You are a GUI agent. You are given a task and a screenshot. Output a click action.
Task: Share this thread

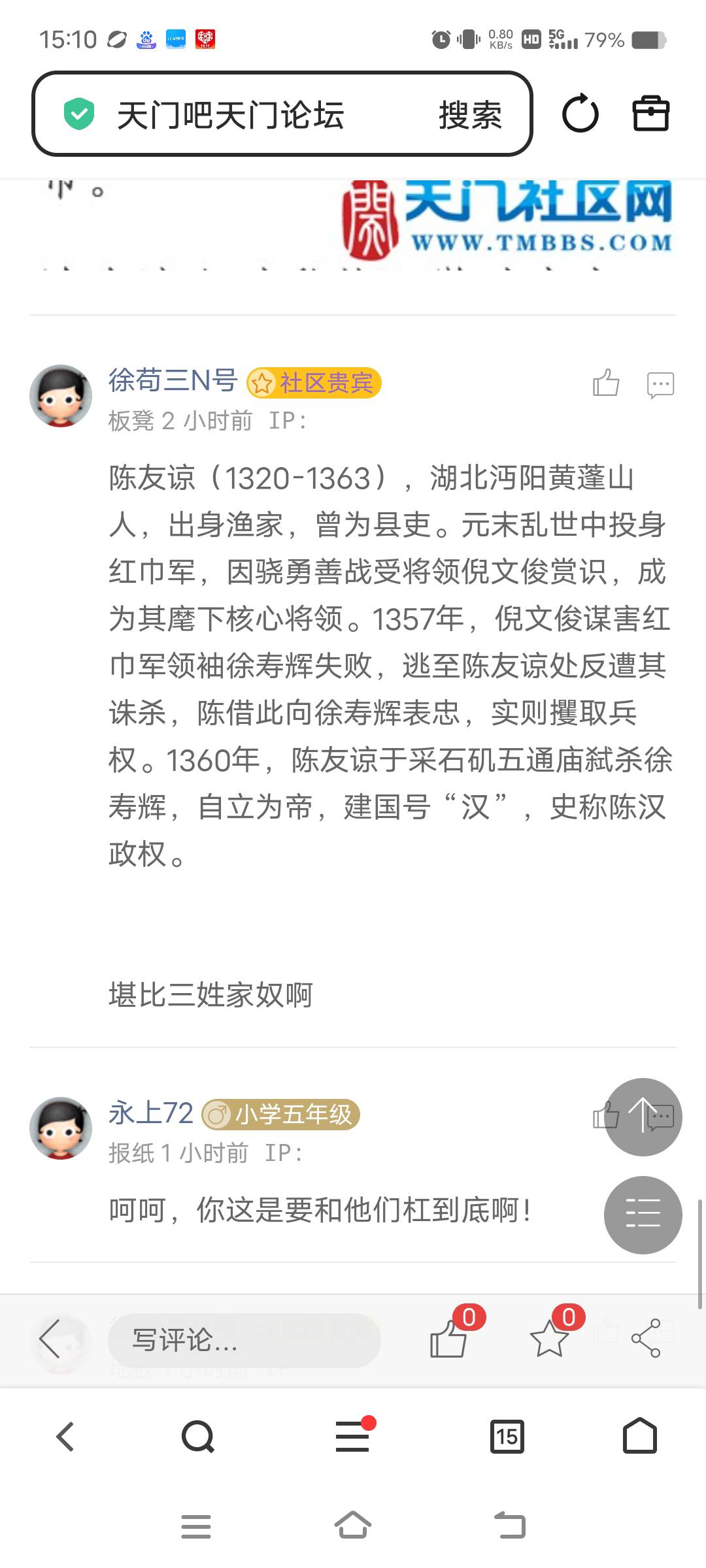(646, 1339)
